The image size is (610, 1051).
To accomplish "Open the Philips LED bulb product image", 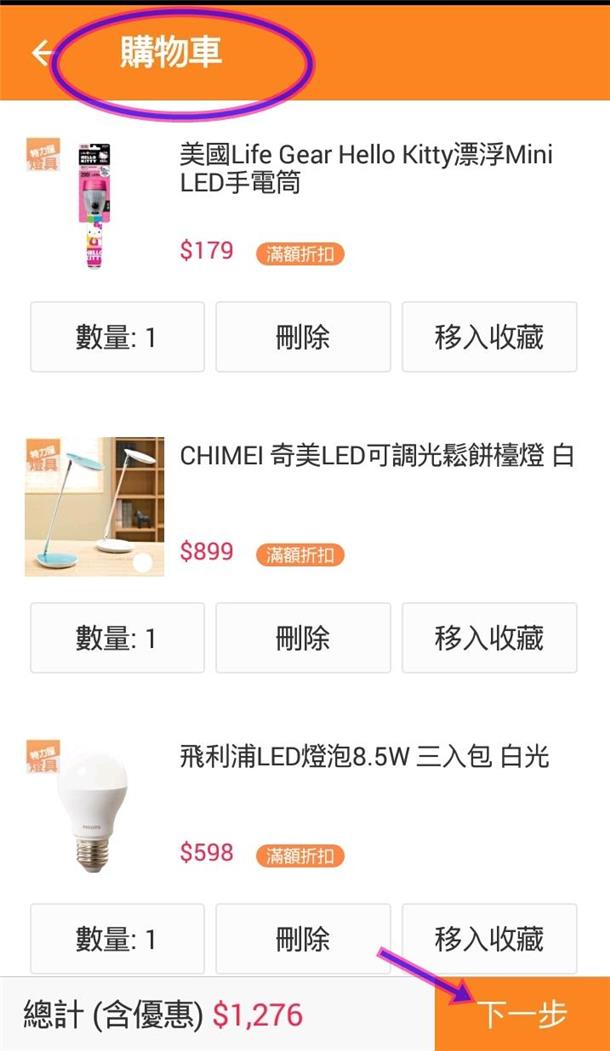I will pos(95,808).
